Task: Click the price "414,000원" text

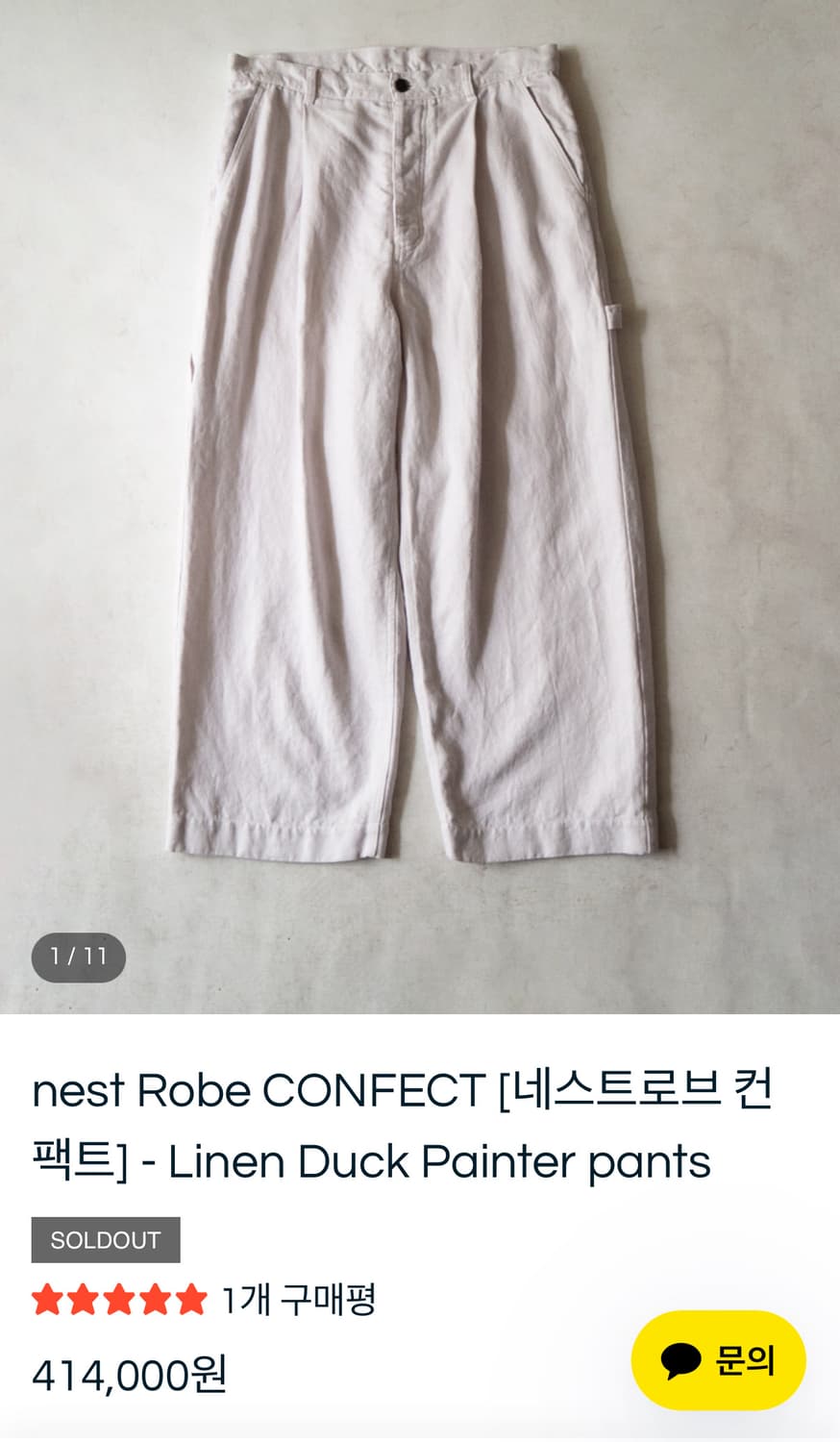Action: 130,1375
